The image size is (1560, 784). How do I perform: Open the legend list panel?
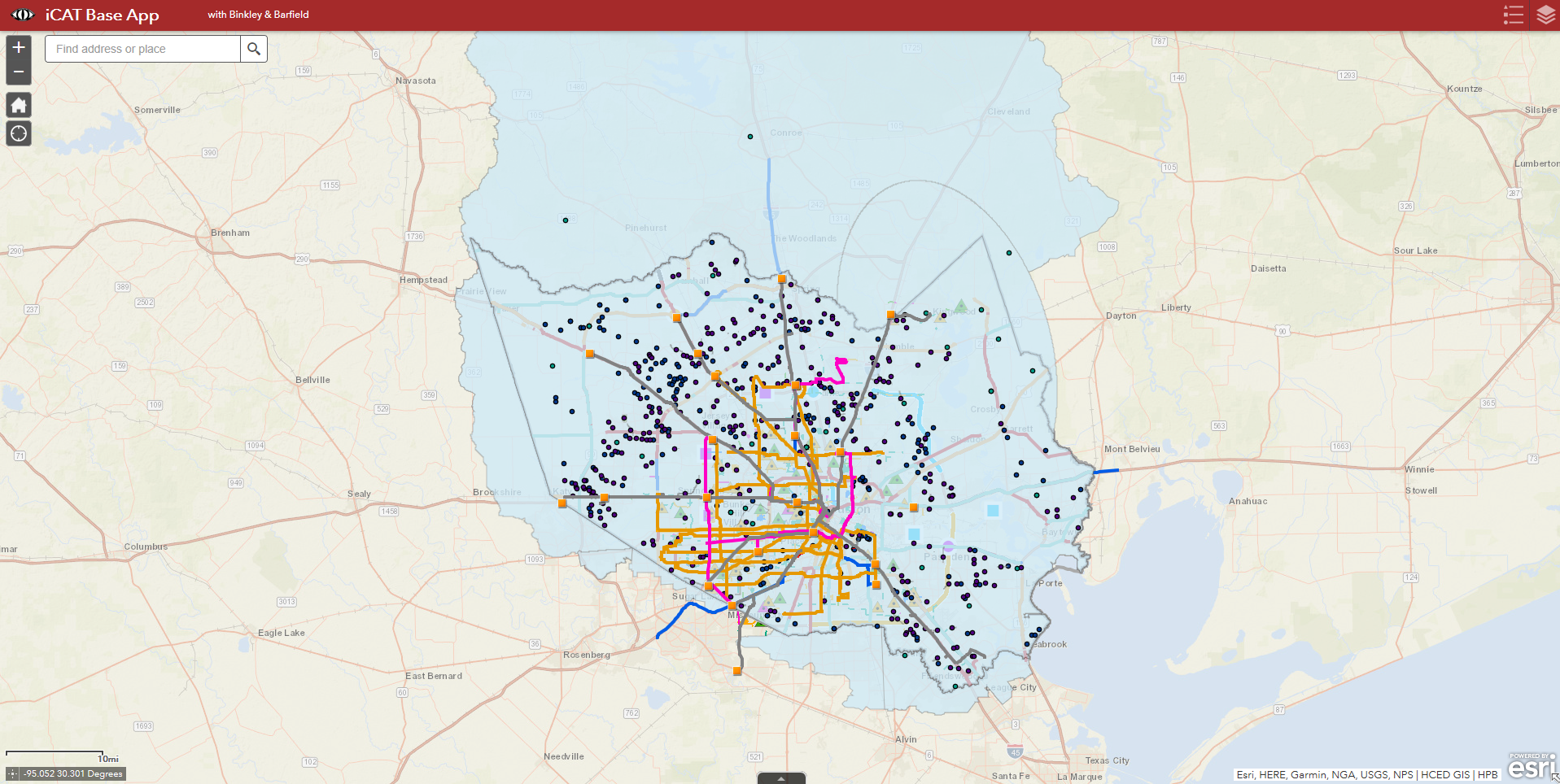(1513, 15)
